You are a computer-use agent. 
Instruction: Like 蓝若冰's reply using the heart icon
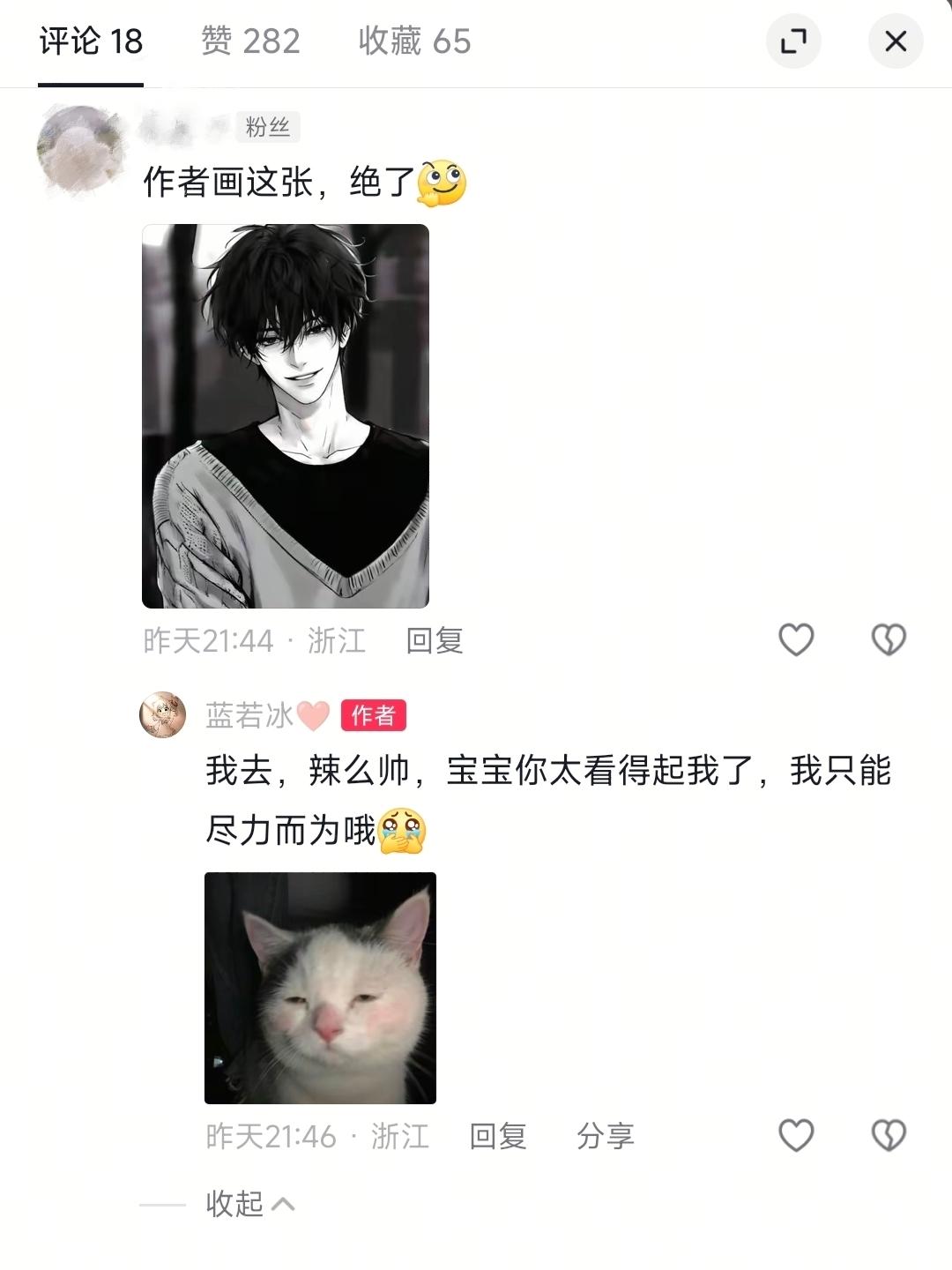pos(795,1137)
